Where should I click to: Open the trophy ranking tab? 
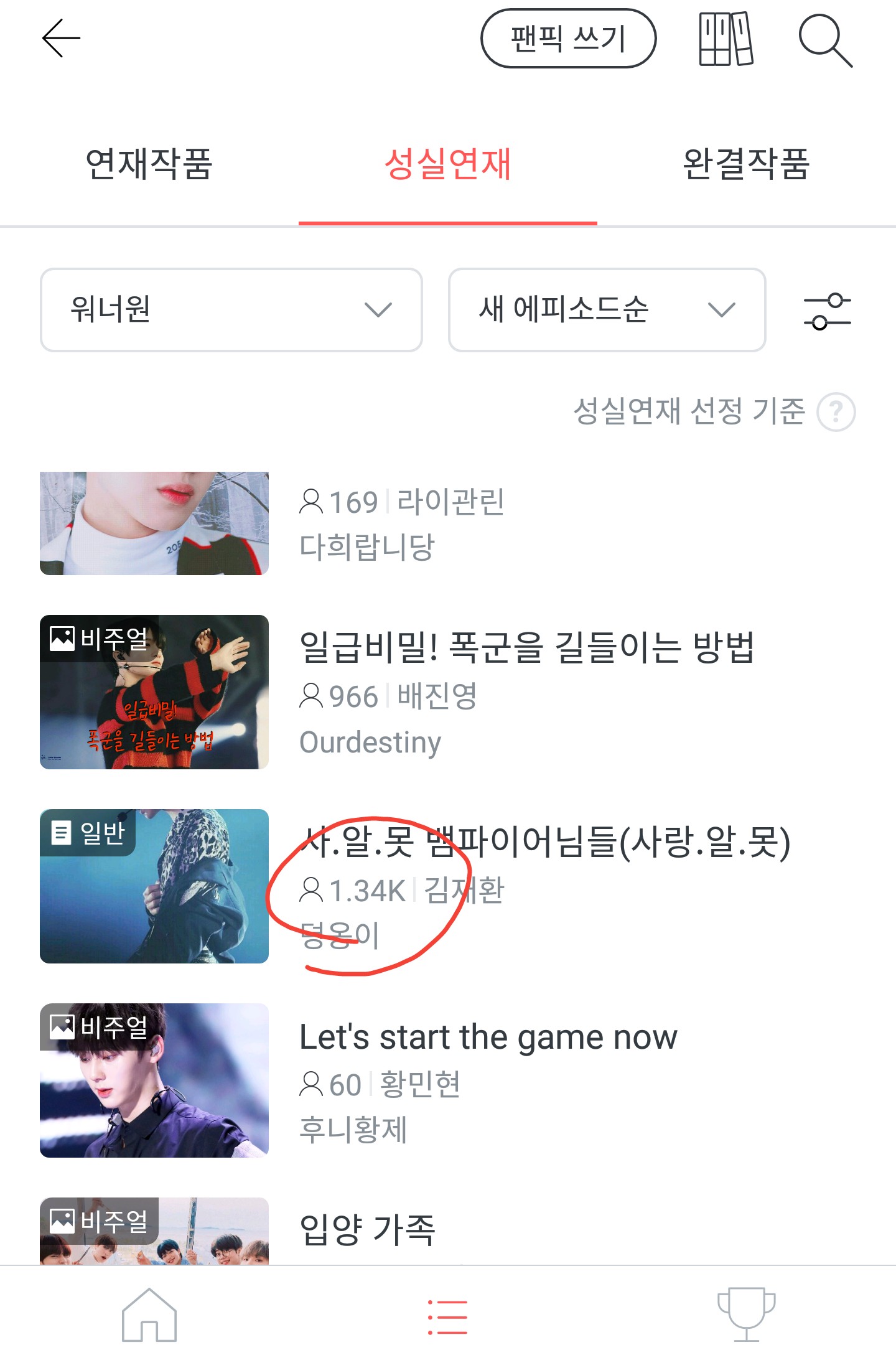[746, 1315]
